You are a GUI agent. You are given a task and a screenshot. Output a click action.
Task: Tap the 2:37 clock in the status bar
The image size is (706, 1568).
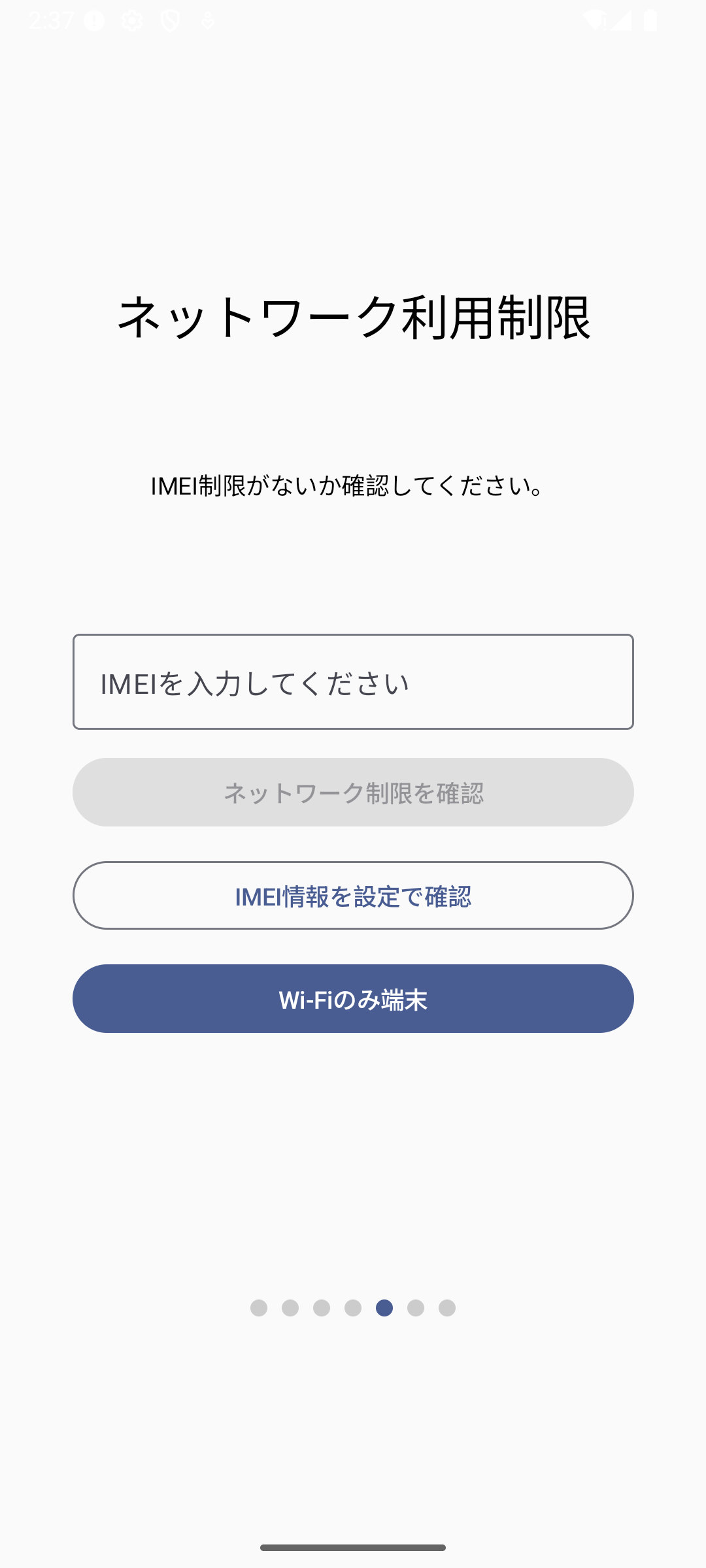[x=52, y=20]
